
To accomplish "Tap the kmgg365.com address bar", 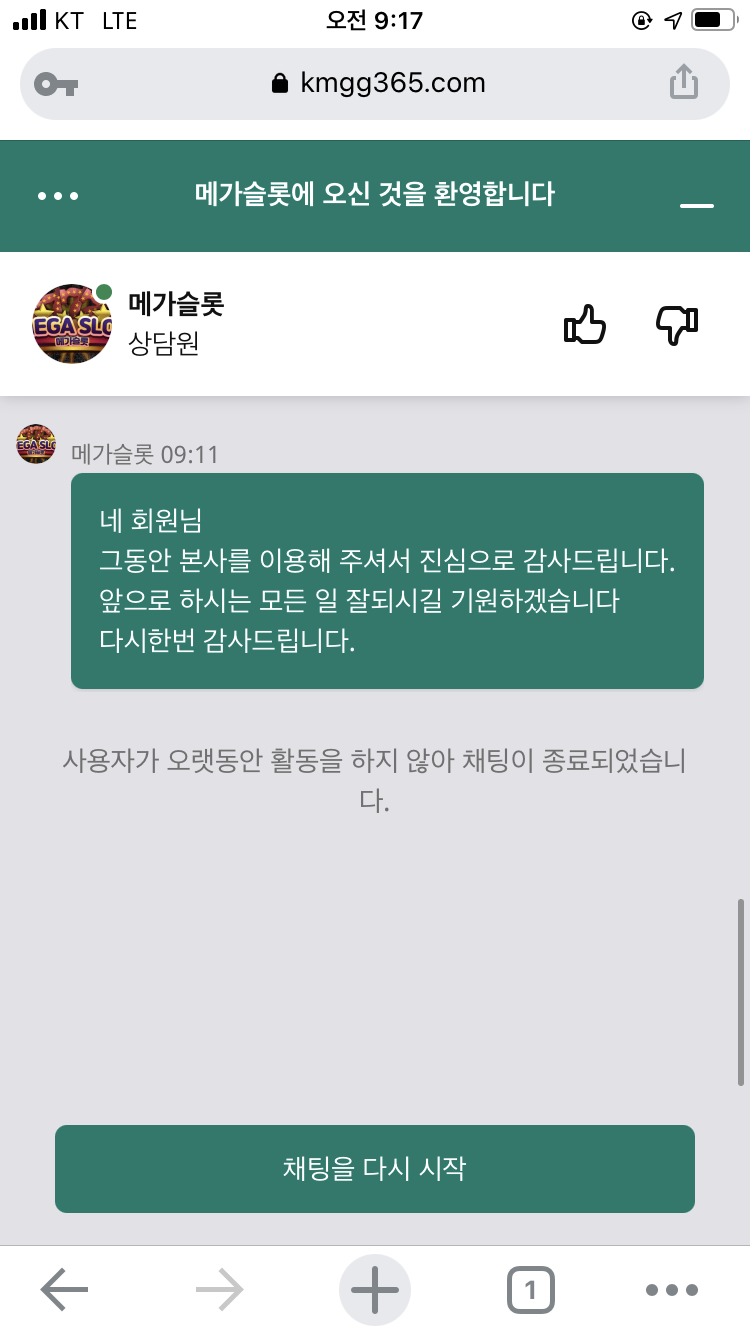I will (378, 83).
